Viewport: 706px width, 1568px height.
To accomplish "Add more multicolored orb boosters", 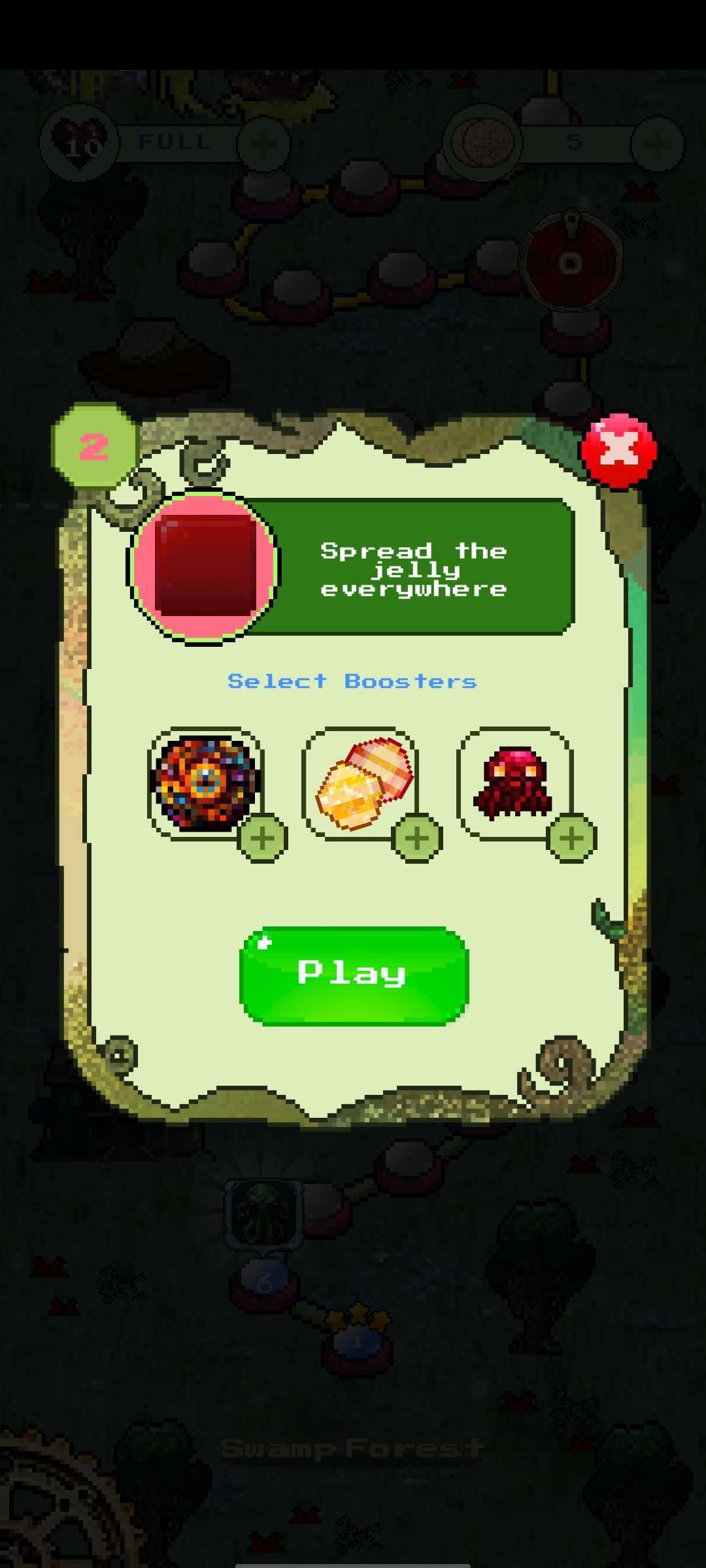I will click(x=263, y=838).
